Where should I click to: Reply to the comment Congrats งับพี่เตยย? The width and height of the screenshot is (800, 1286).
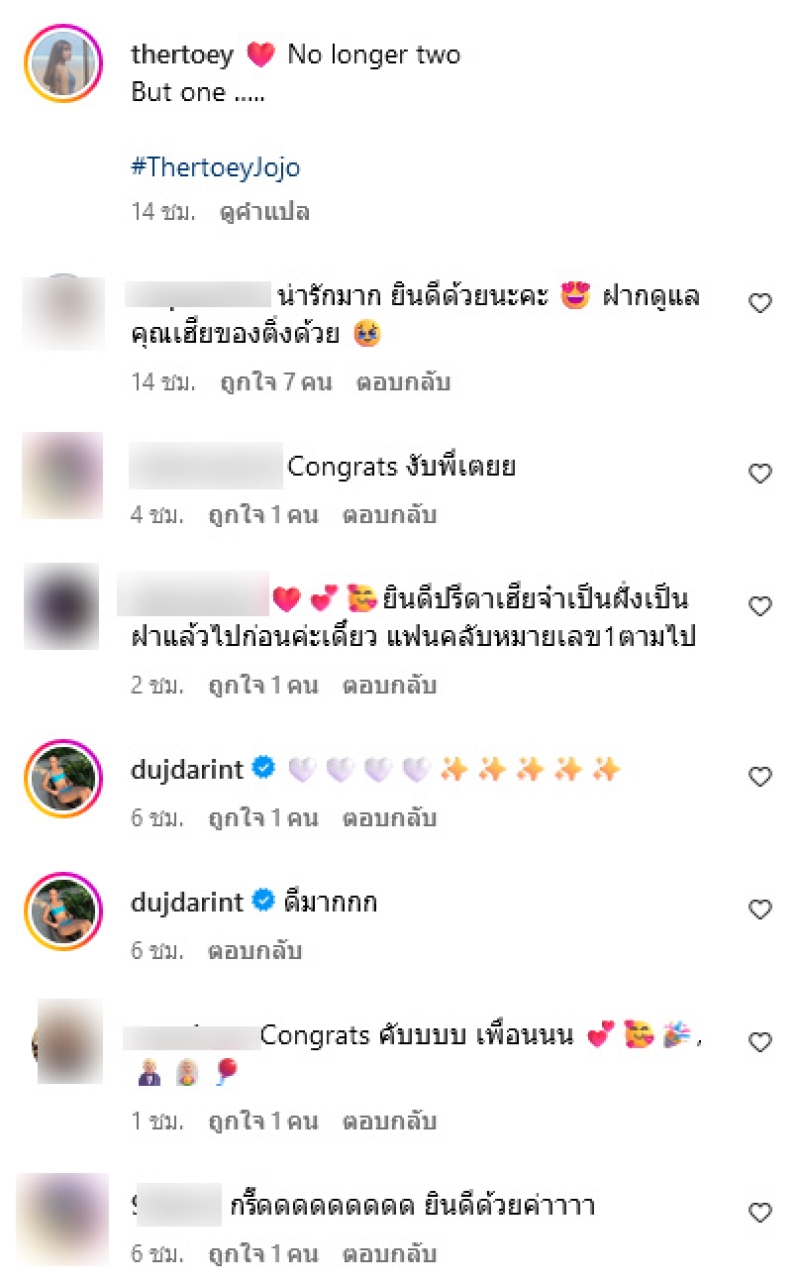coord(389,516)
